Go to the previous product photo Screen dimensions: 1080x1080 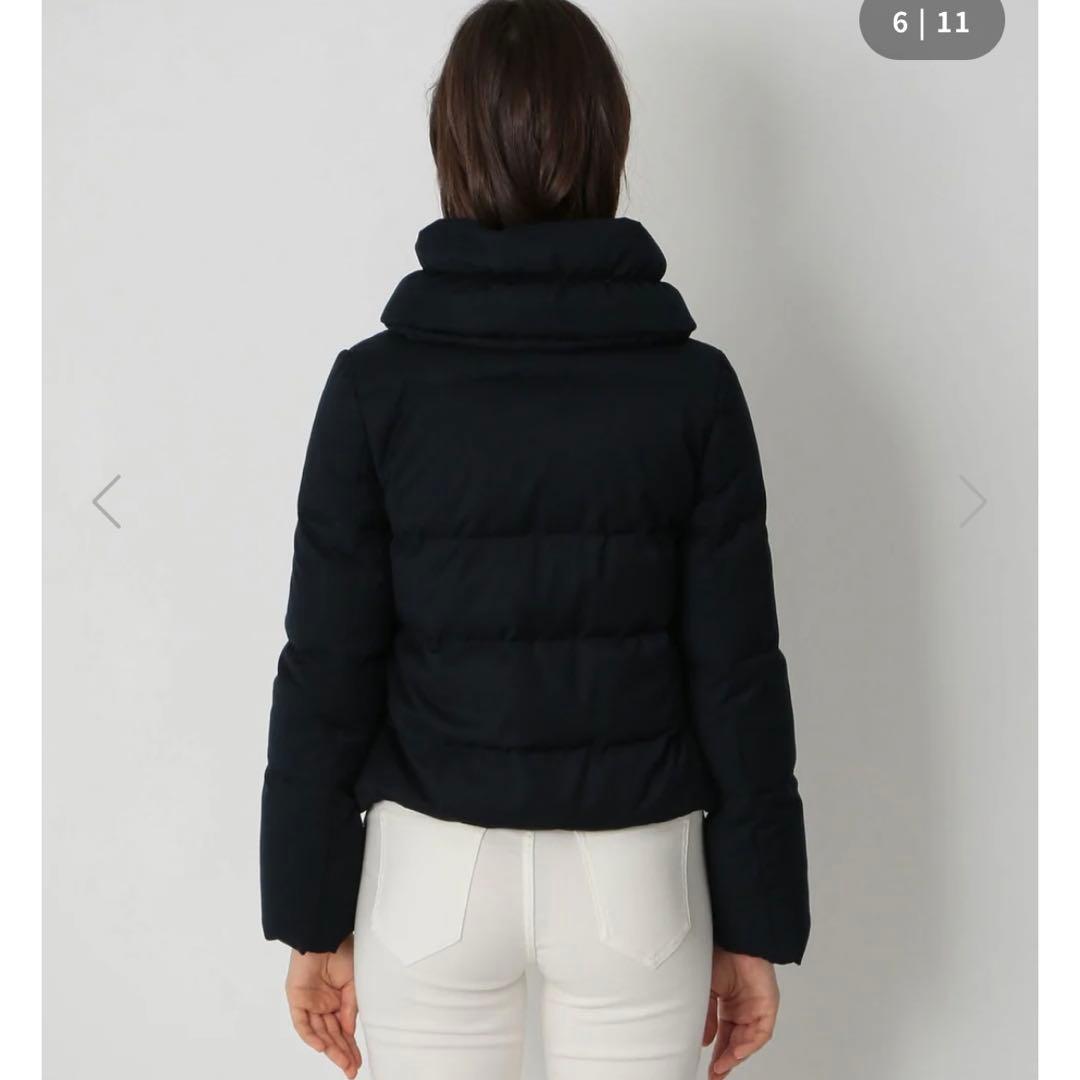click(x=107, y=501)
